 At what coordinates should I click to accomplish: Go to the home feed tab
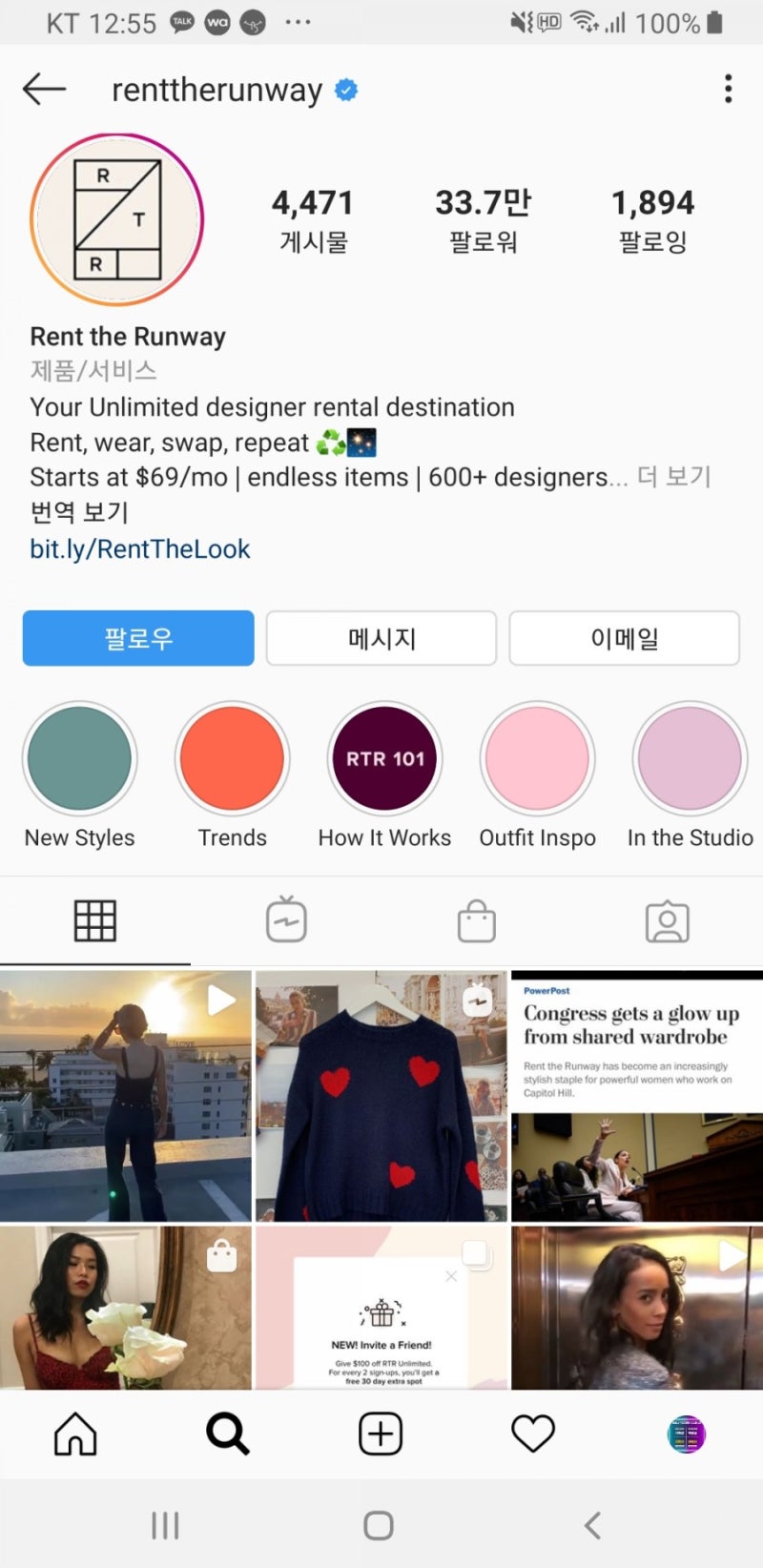[75, 1434]
